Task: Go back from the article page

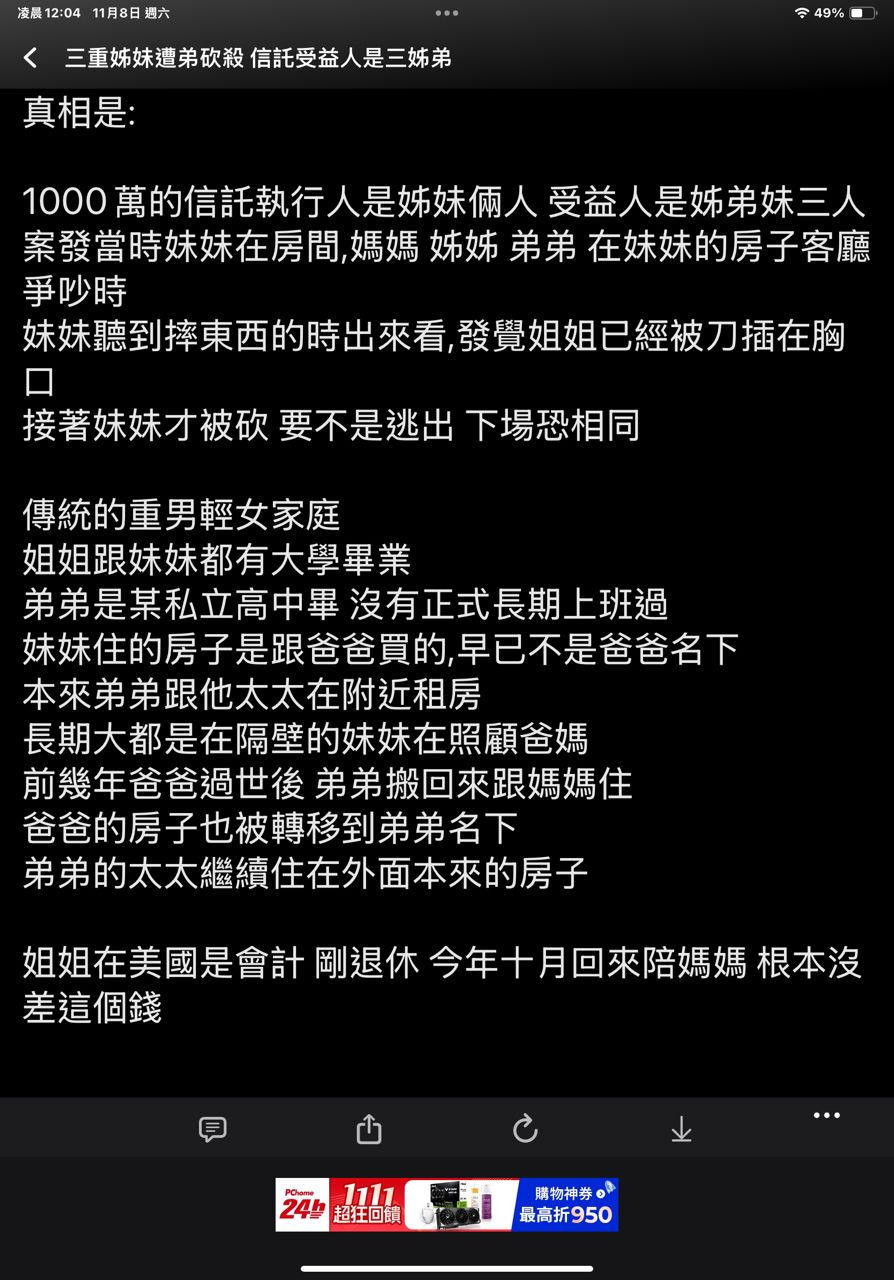Action: 30,58
